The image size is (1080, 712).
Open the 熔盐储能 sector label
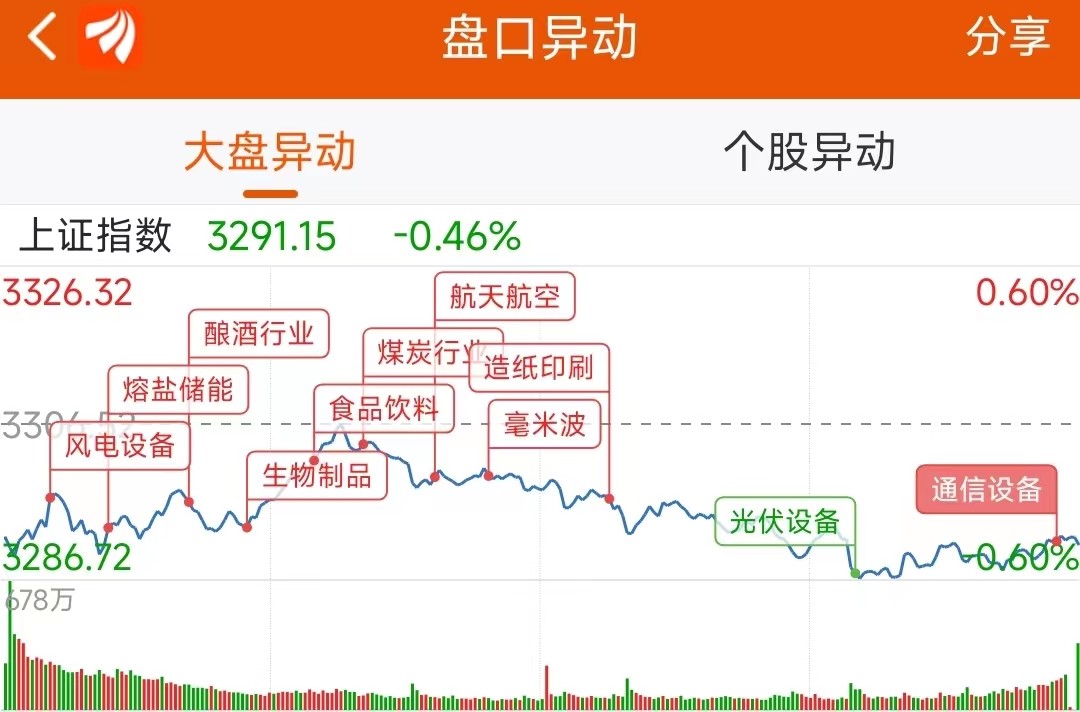click(x=178, y=388)
